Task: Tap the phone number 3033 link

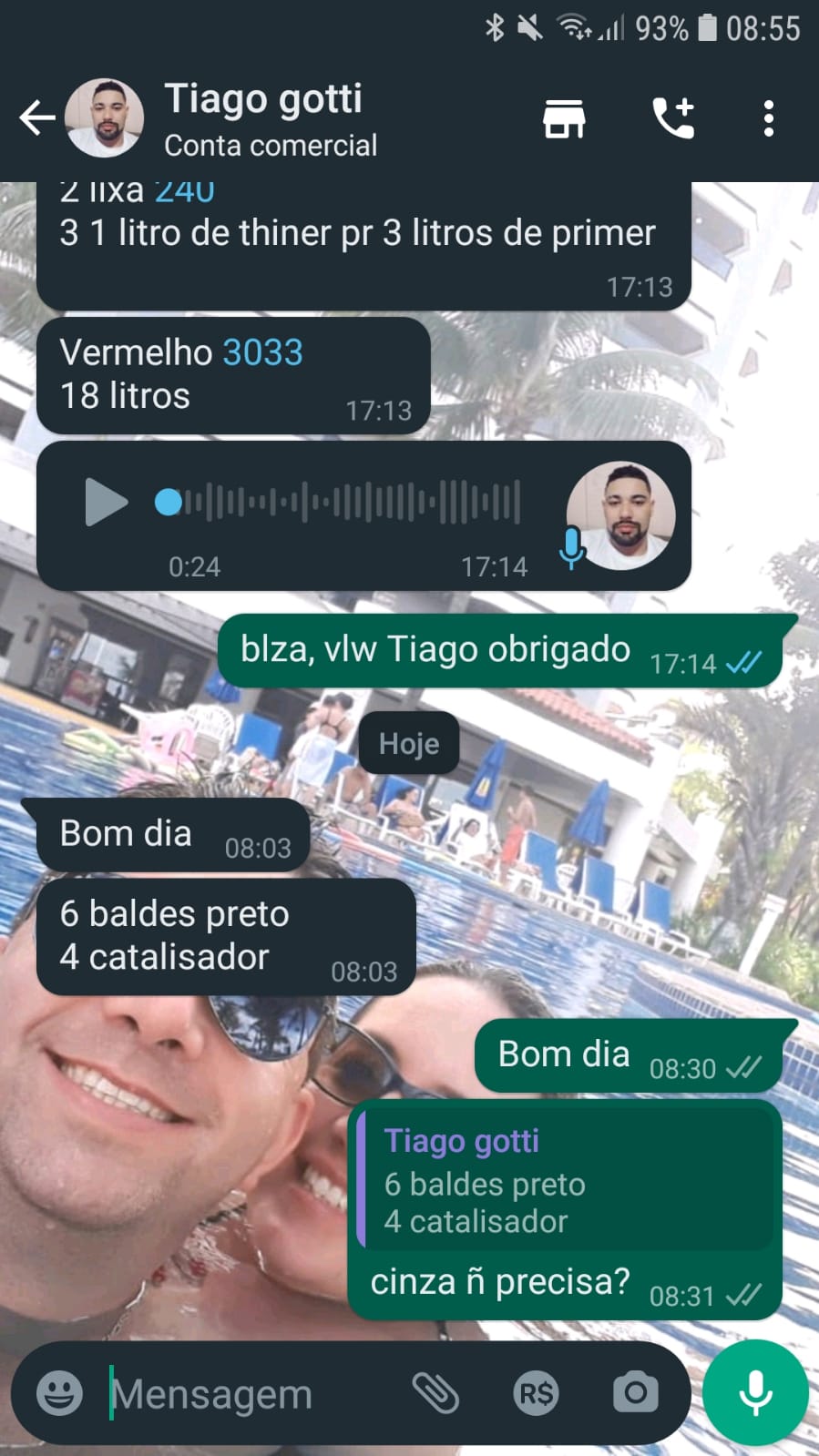Action: tap(262, 352)
